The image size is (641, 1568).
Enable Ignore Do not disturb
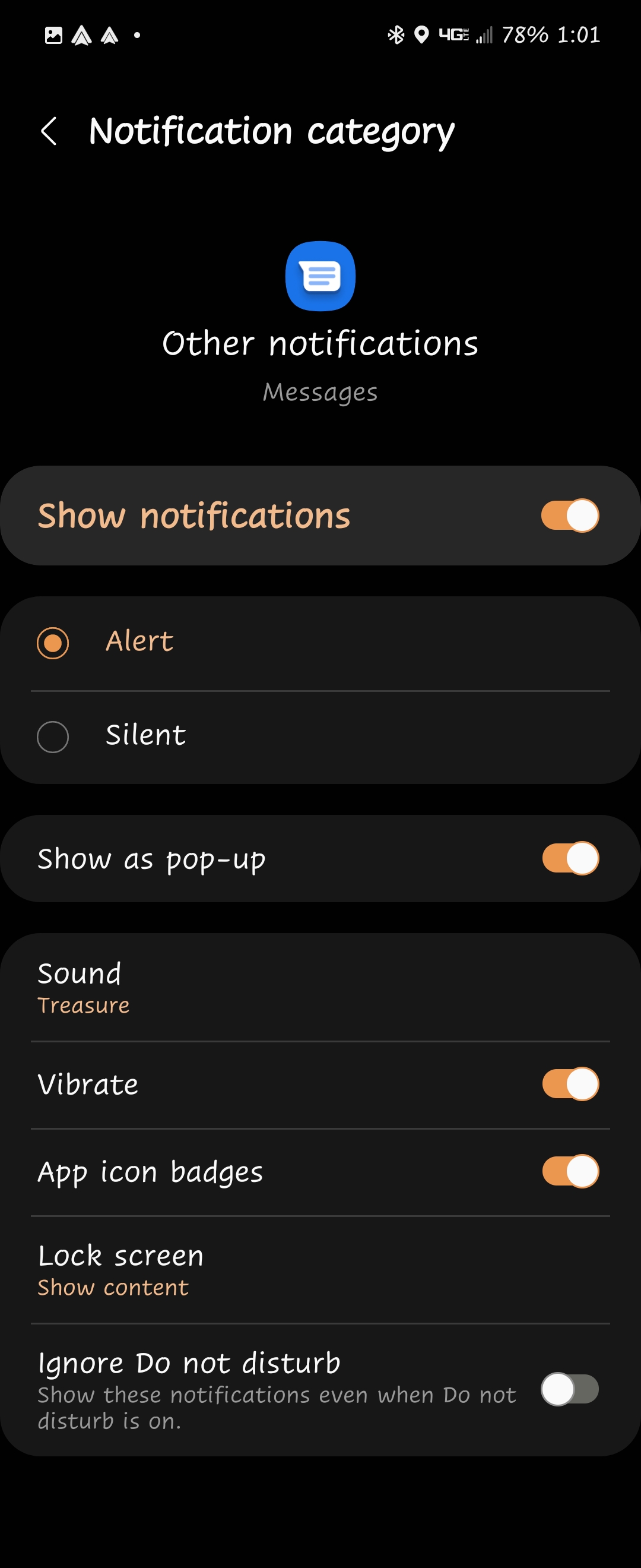pyautogui.click(x=569, y=1389)
